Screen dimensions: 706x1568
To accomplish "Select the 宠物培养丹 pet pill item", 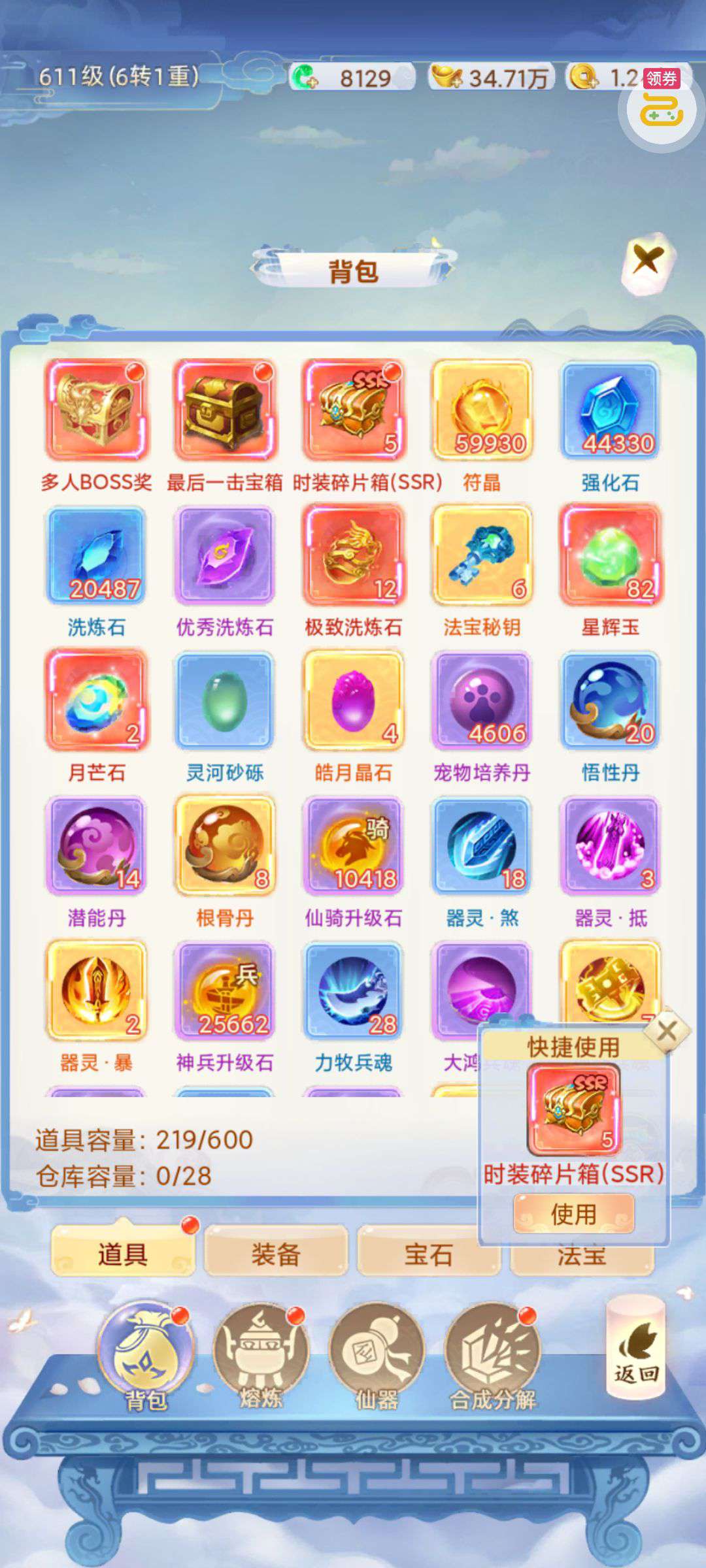I will click(482, 700).
